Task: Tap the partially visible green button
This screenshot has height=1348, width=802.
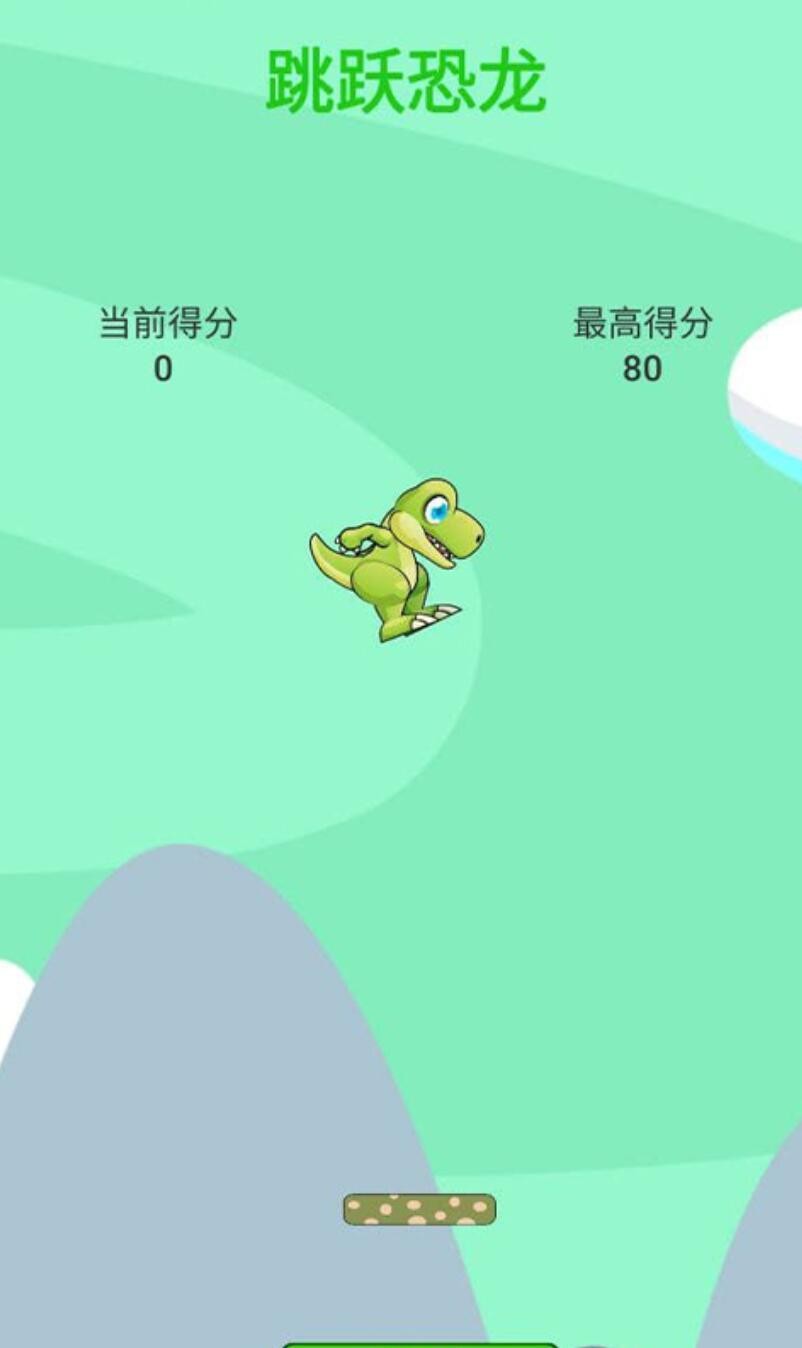Action: (420, 1344)
